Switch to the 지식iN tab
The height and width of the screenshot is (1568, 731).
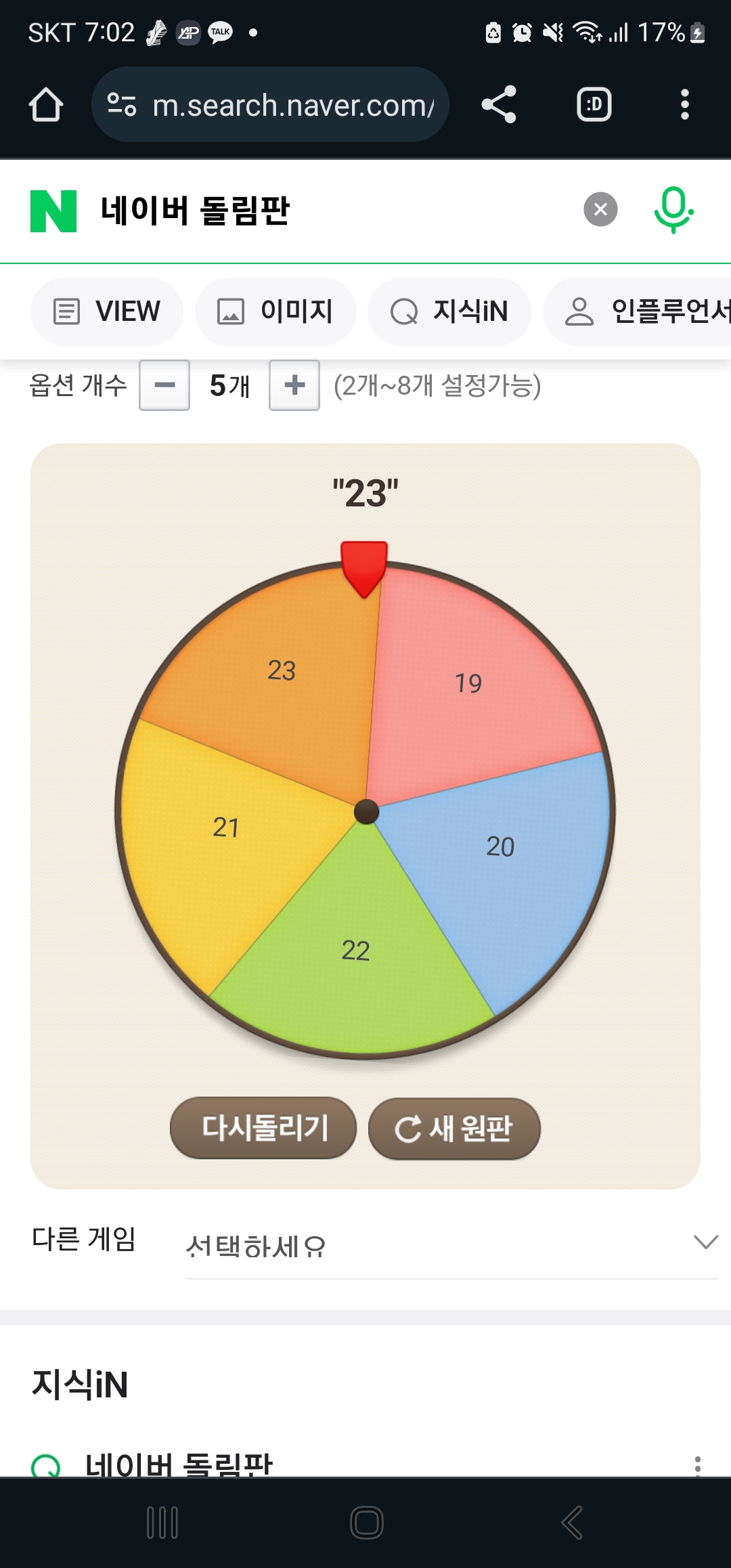[x=449, y=311]
